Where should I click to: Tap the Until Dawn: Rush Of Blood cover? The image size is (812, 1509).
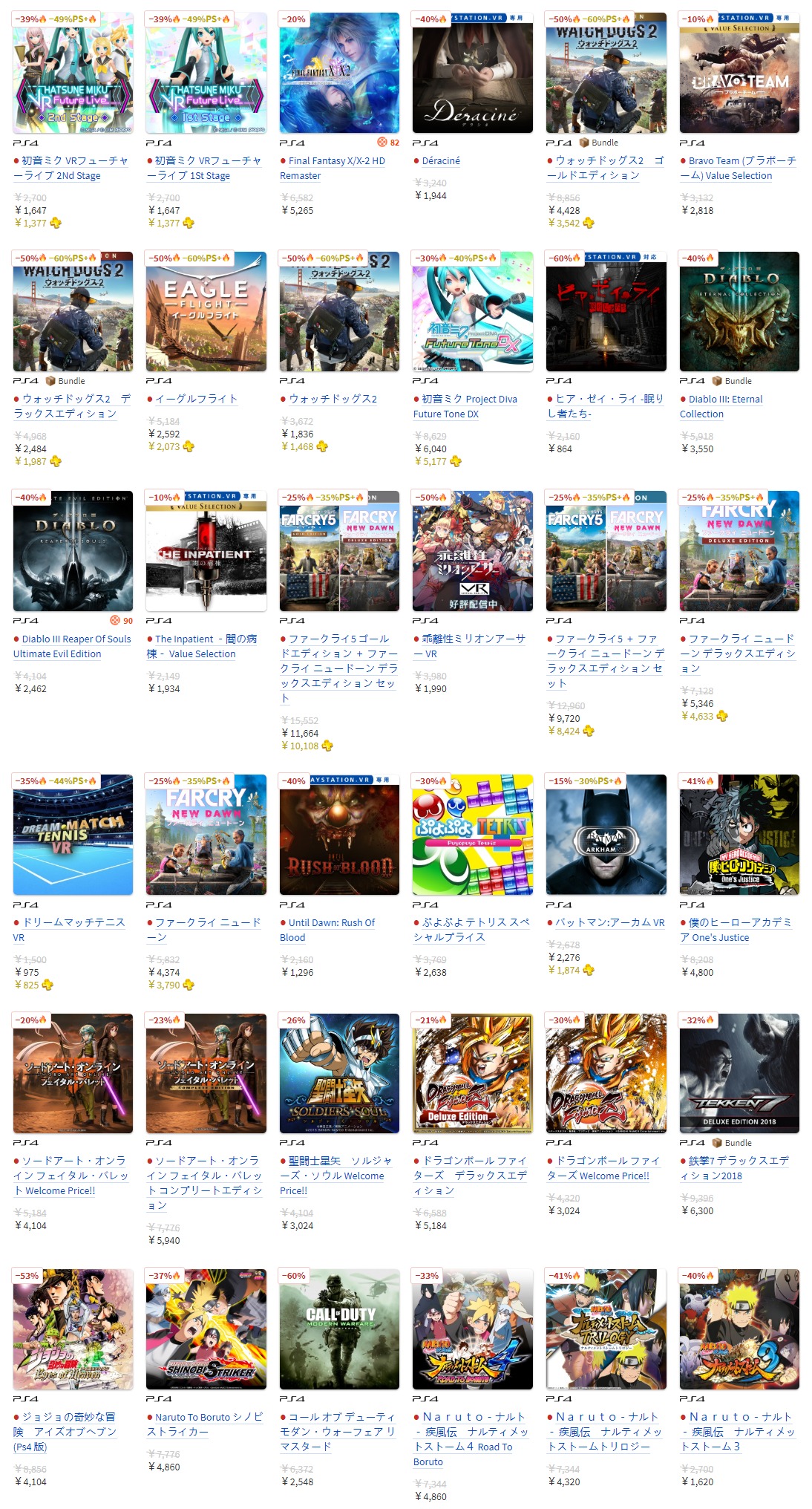click(x=339, y=835)
